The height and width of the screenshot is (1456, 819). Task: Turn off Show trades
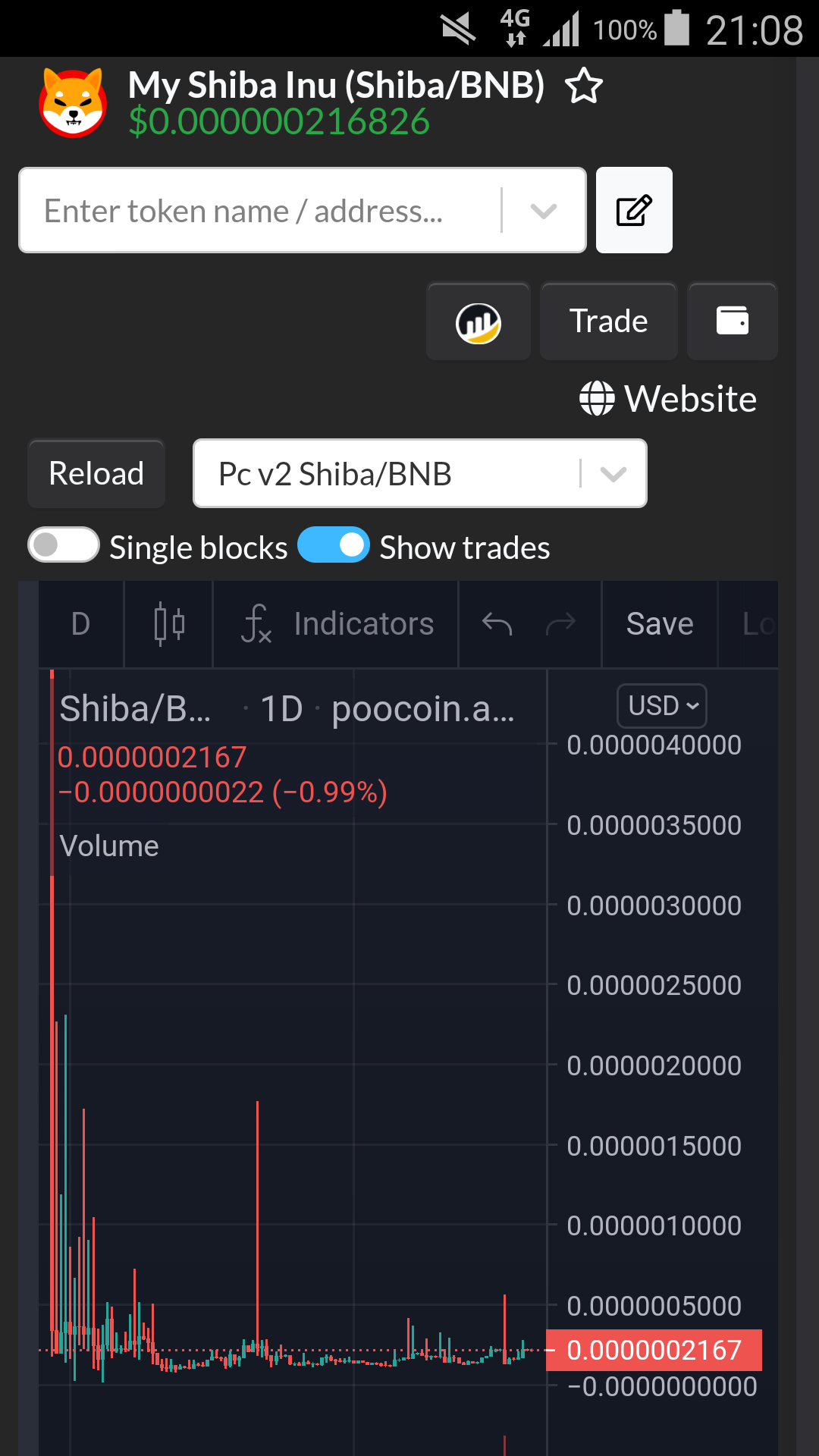pyautogui.click(x=334, y=545)
